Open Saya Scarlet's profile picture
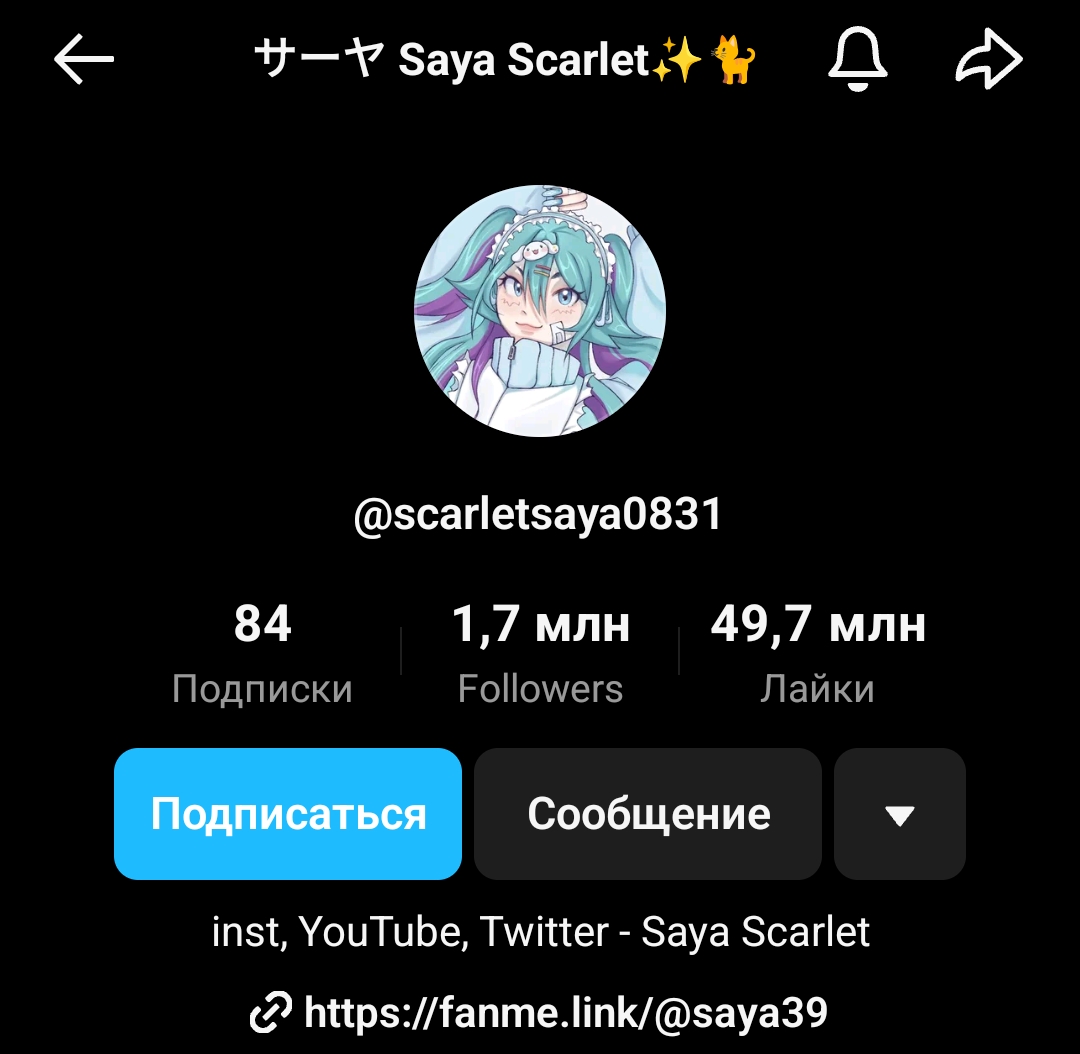The height and width of the screenshot is (1054, 1080). (x=540, y=311)
